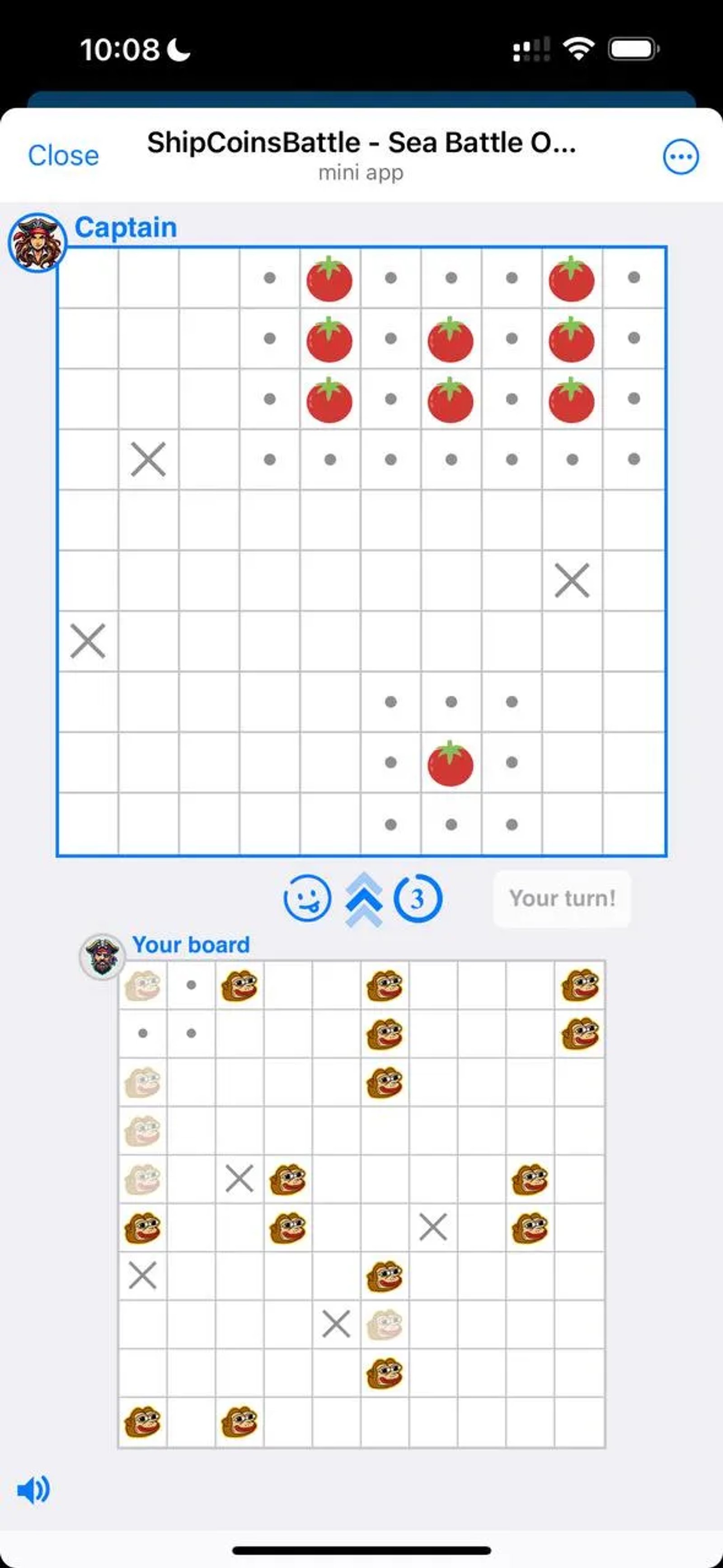Tap the double up arrow icon
This screenshot has width=723, height=1568.
(364, 899)
